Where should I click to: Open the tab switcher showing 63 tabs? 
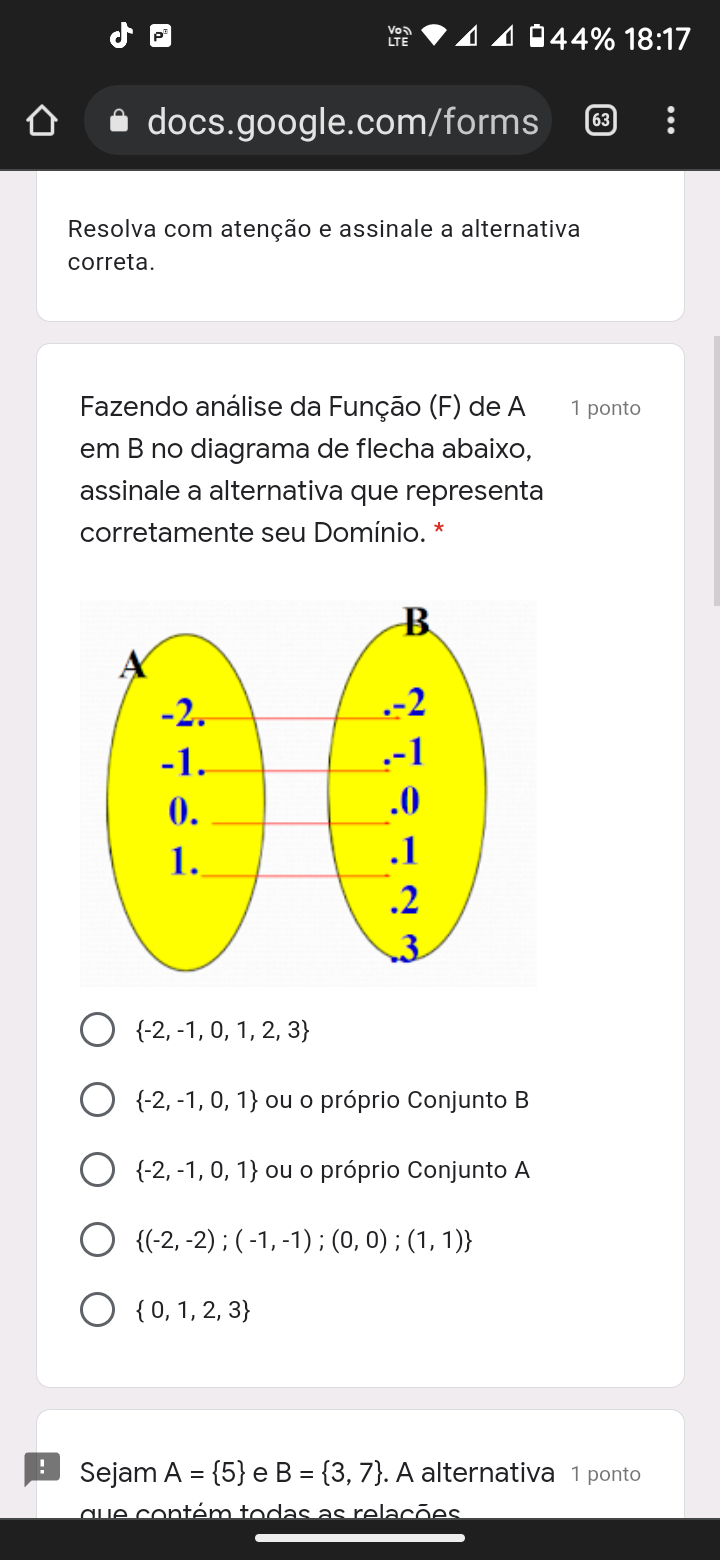(600, 121)
